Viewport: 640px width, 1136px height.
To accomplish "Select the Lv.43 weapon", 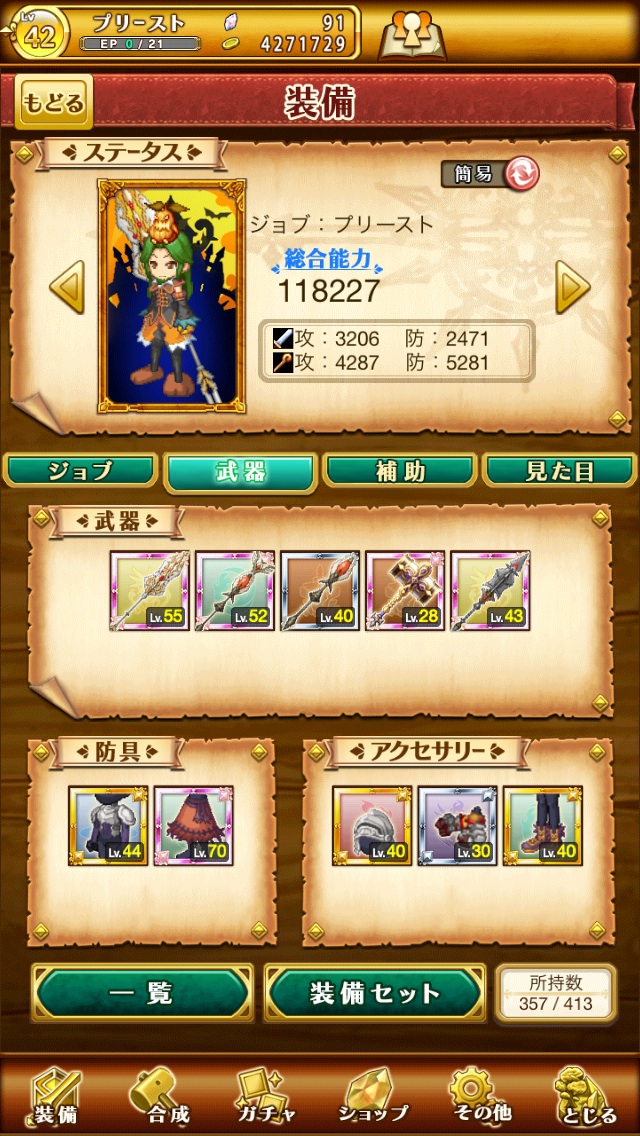I will point(490,590).
